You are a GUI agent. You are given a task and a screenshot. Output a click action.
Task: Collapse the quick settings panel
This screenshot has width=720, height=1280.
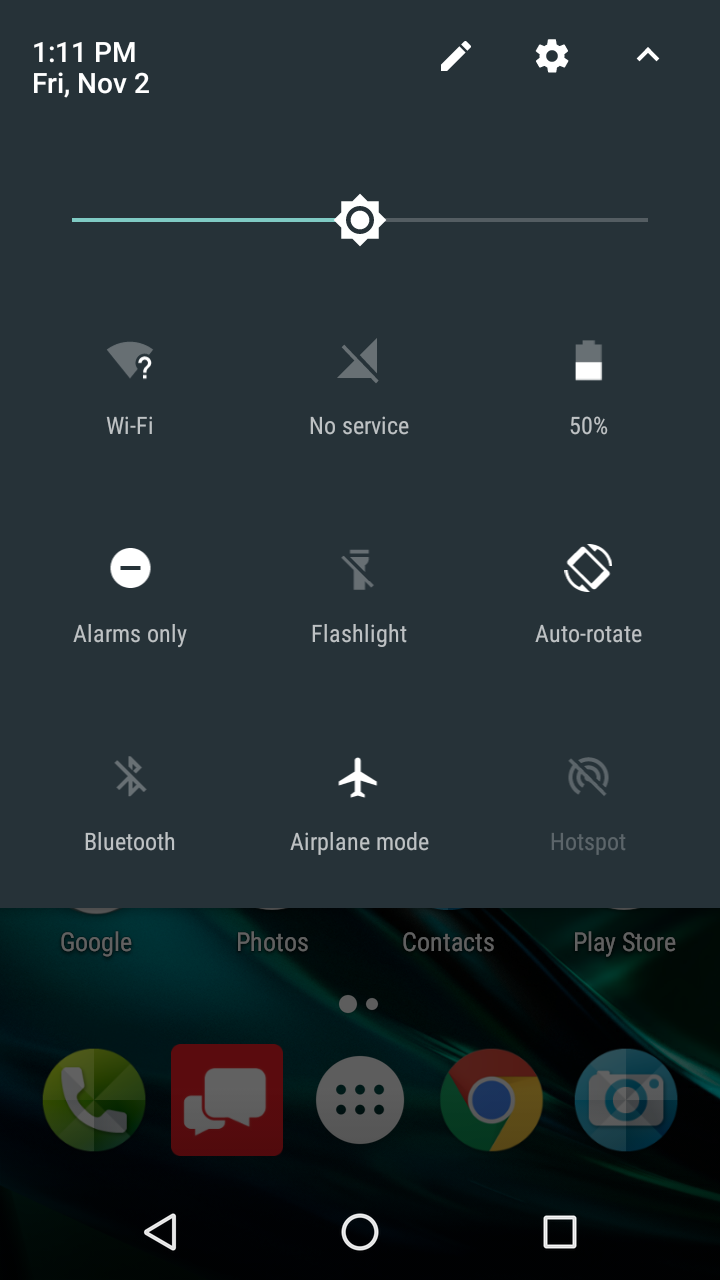(648, 56)
